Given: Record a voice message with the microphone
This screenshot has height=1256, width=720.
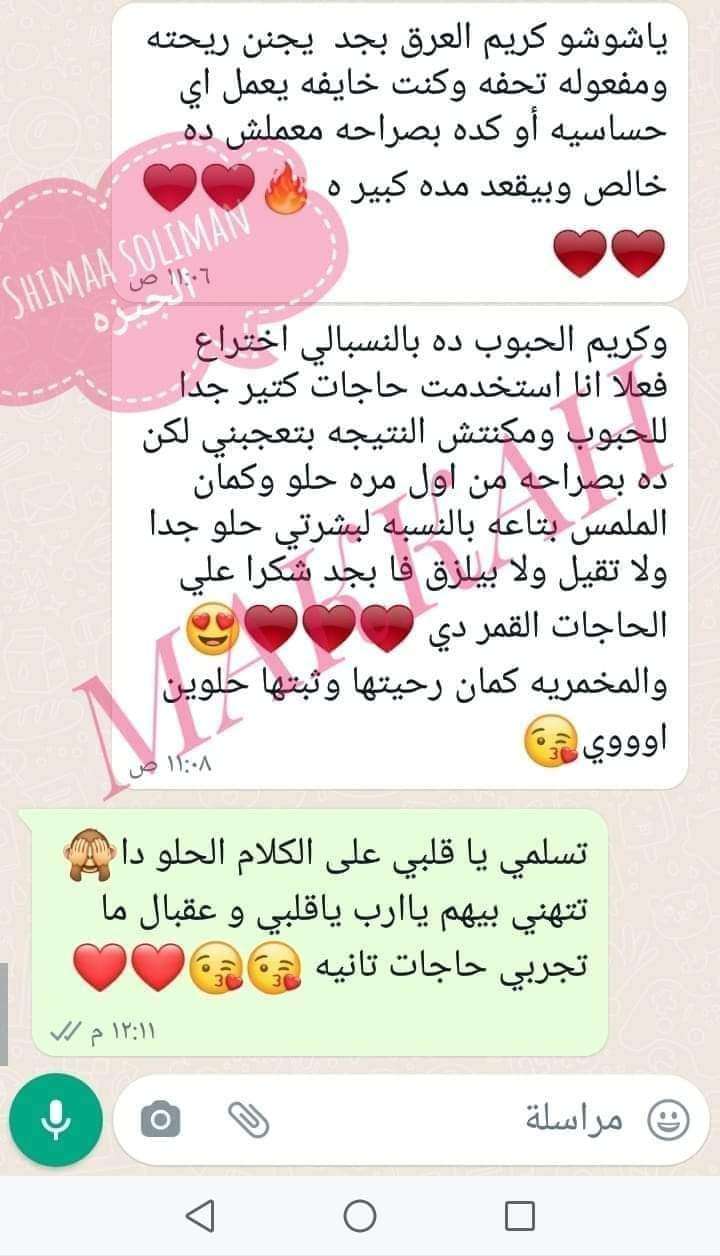Looking at the screenshot, I should 55,1120.
